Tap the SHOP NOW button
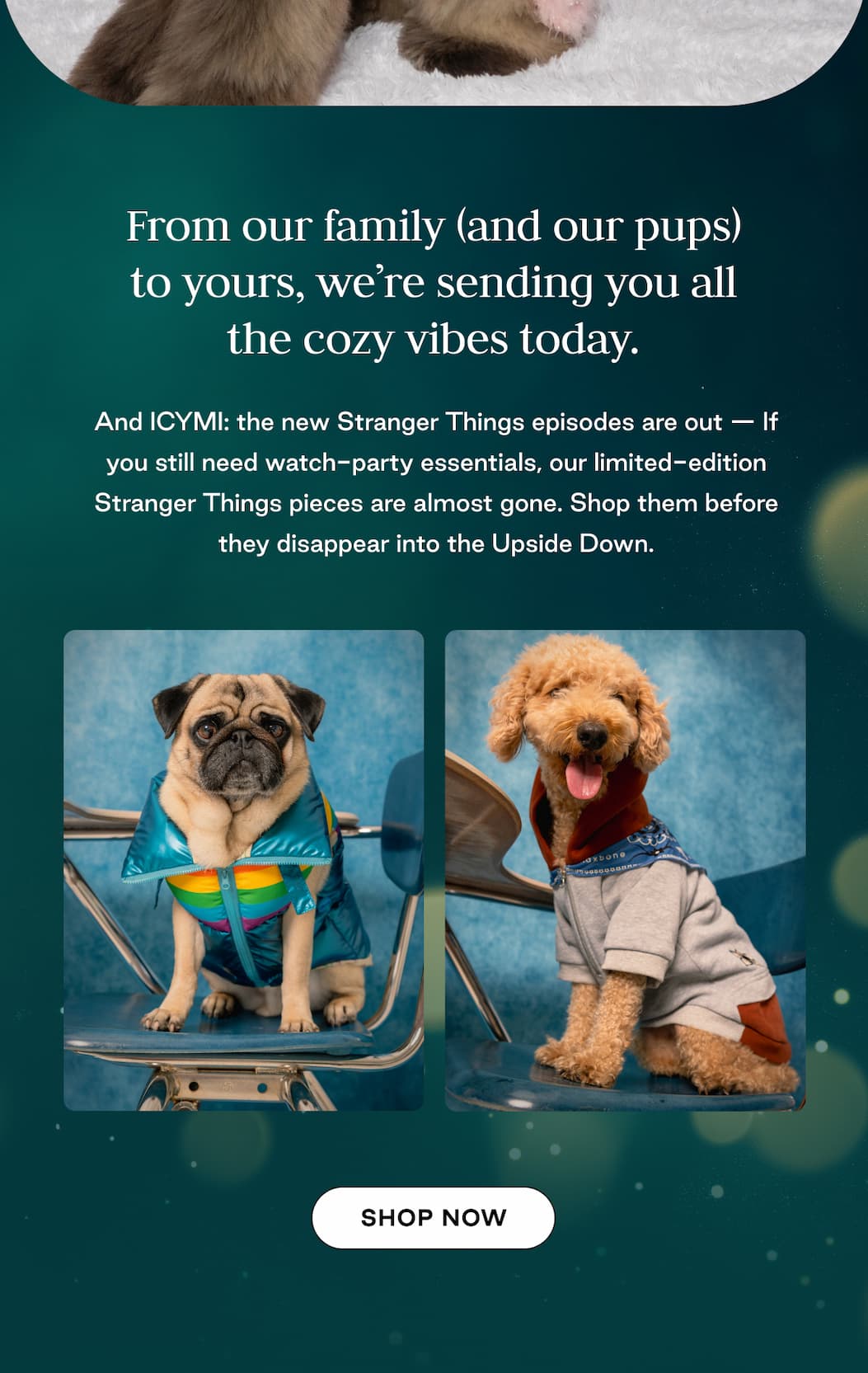The width and height of the screenshot is (868, 1373). point(433,1217)
